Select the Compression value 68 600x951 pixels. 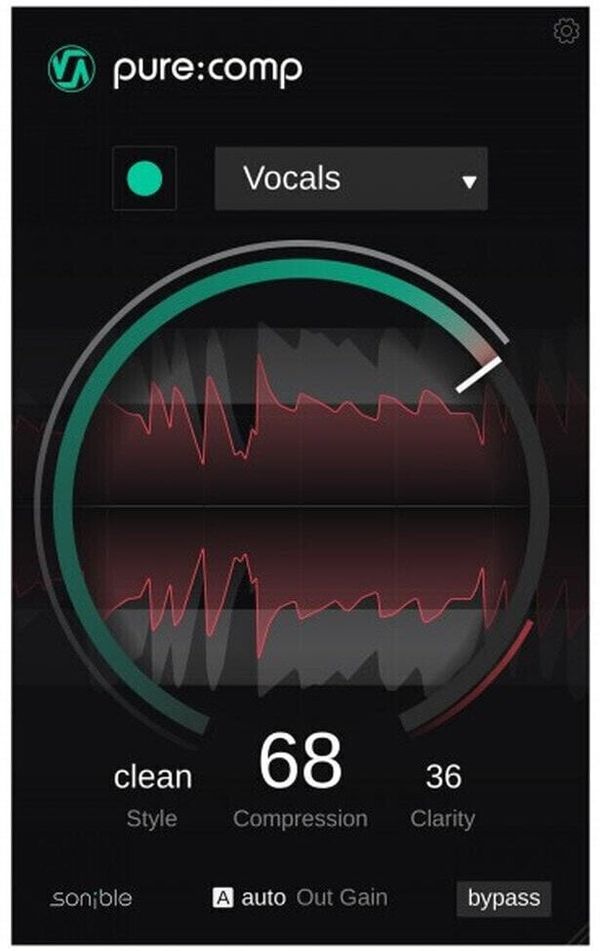click(300, 763)
